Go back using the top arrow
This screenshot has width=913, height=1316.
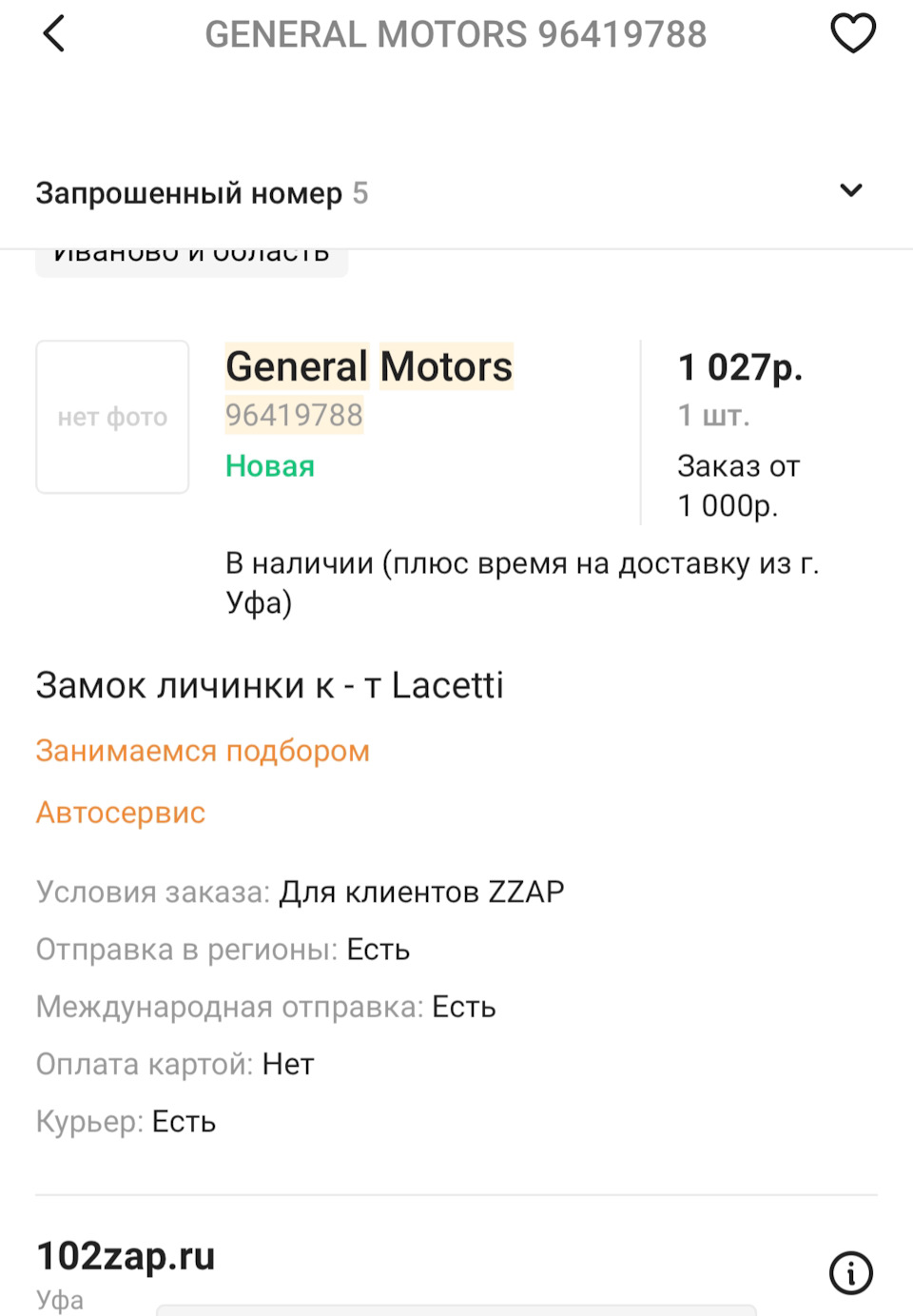(x=54, y=34)
